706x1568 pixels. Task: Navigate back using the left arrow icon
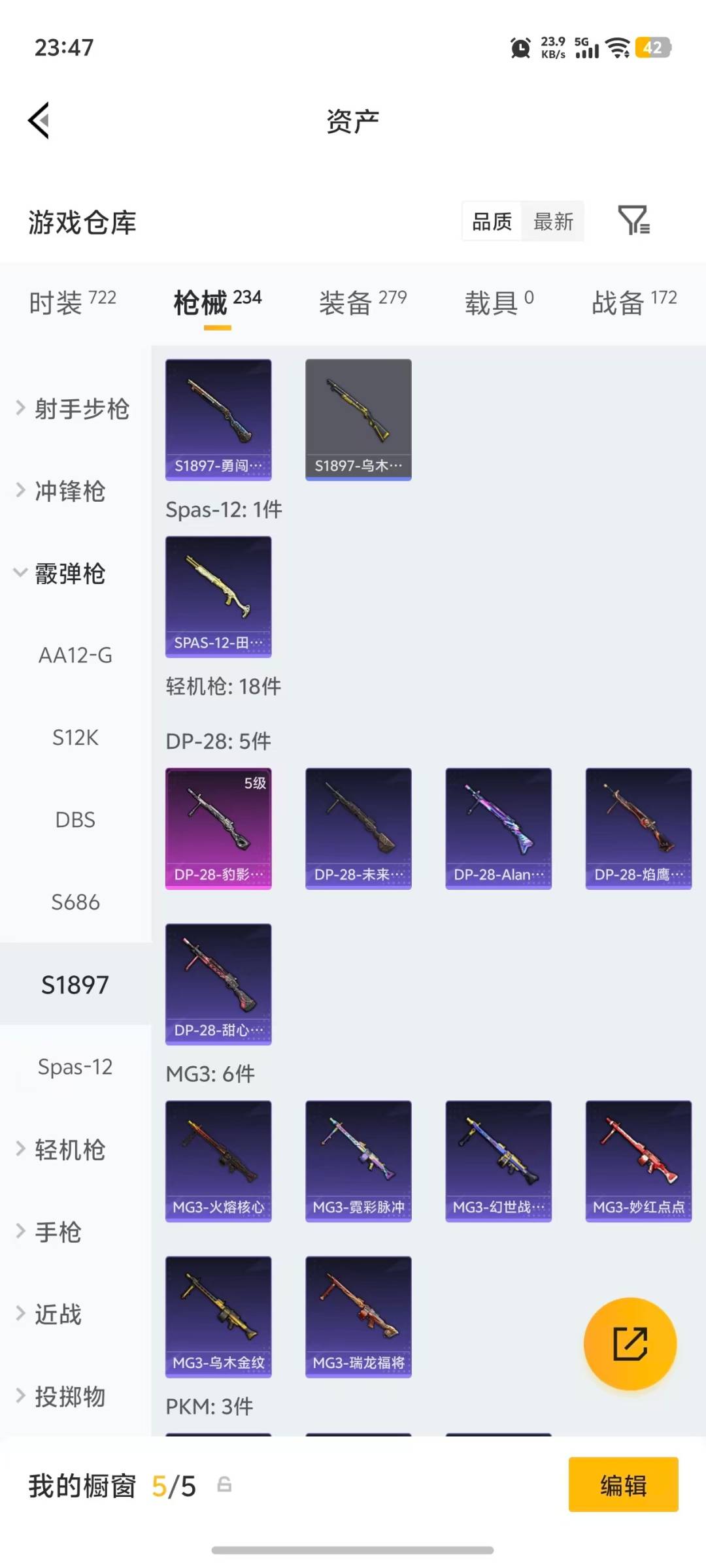(x=39, y=120)
